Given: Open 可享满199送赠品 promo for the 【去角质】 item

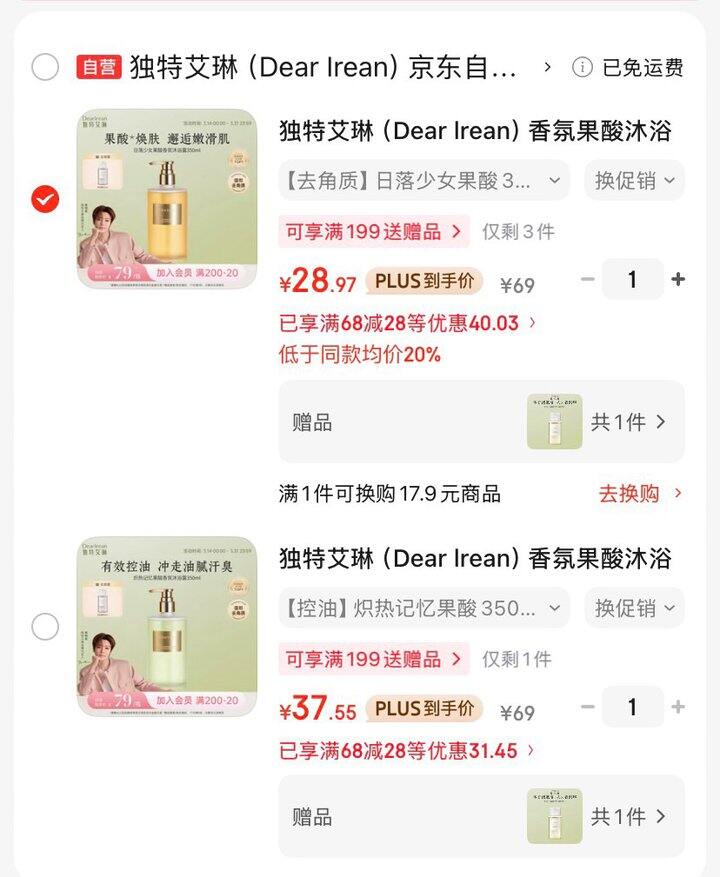Looking at the screenshot, I should [374, 232].
